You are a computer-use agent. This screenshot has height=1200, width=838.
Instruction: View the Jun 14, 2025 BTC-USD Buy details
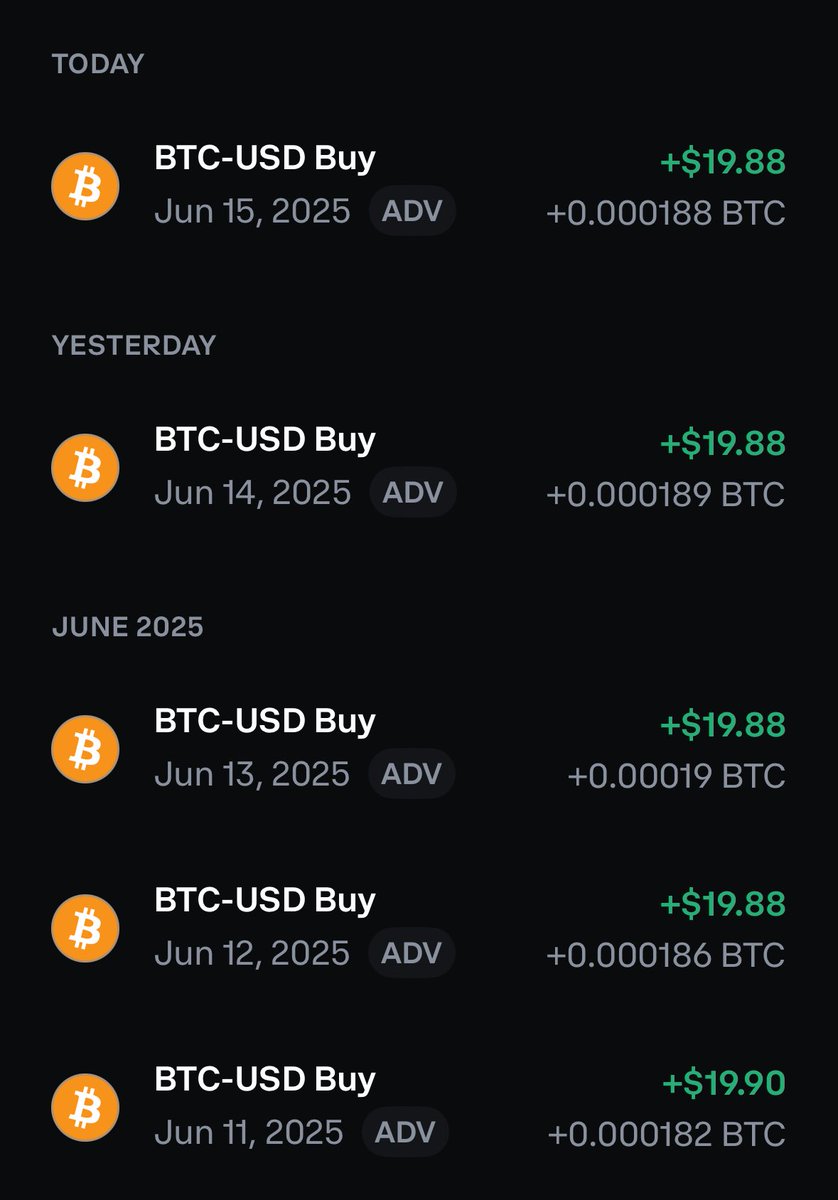418,467
